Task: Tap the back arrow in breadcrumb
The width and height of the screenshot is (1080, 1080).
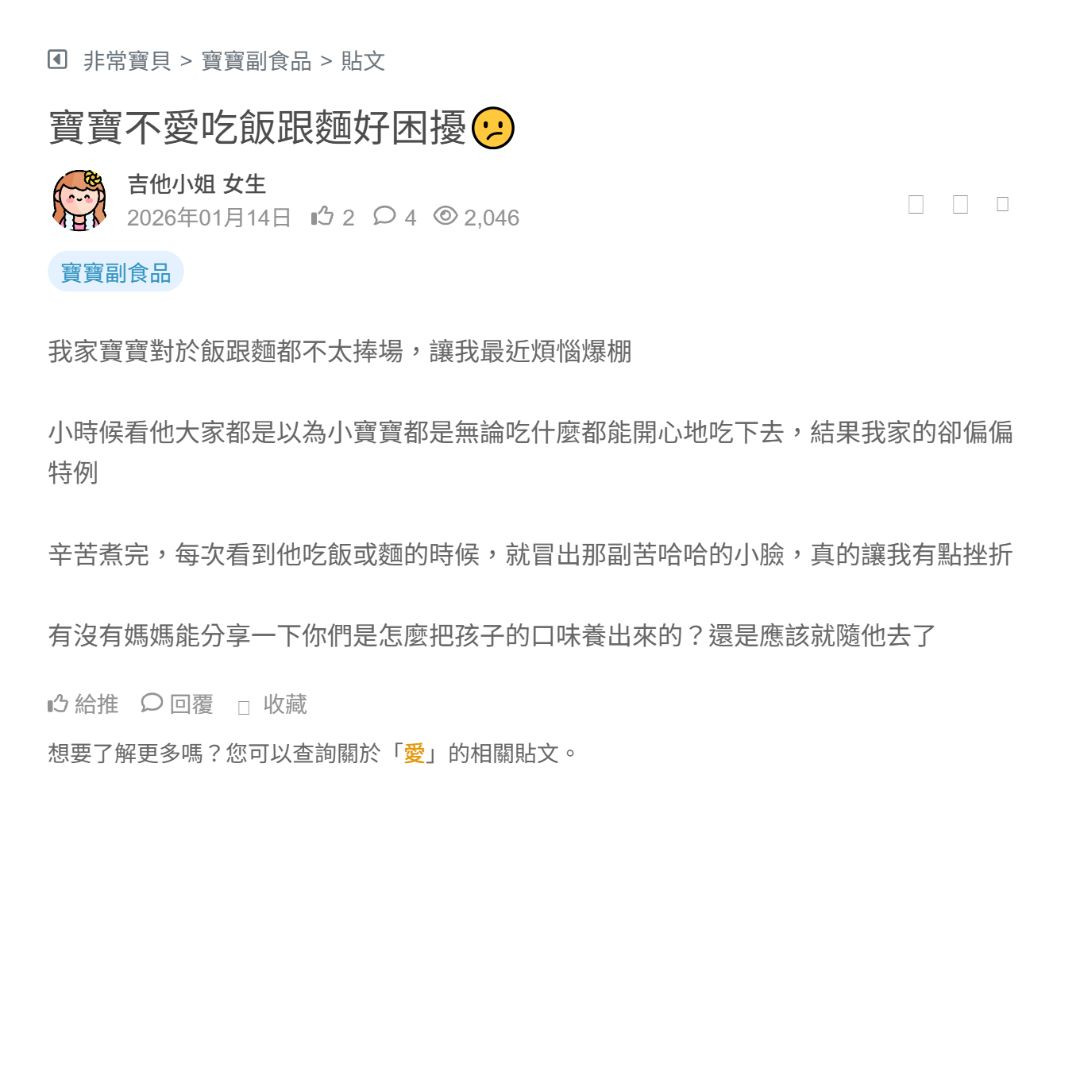Action: pos(57,60)
